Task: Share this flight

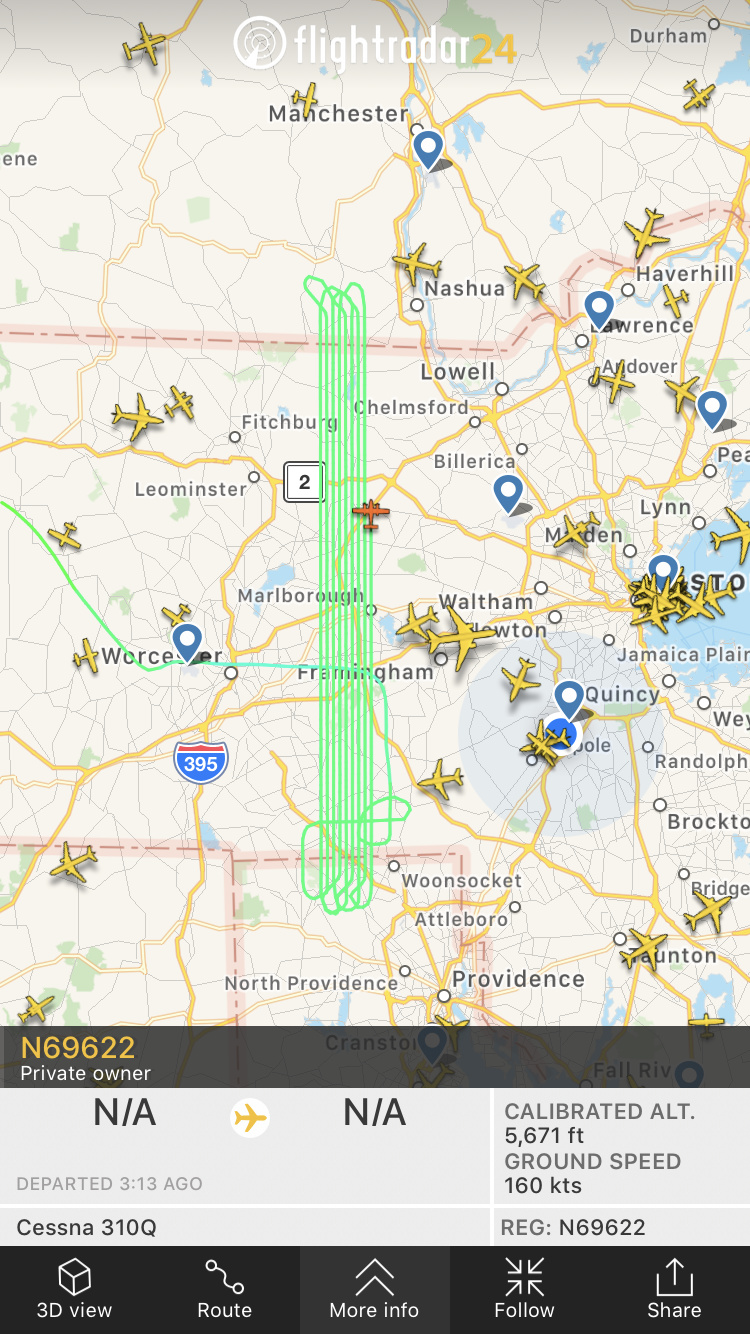Action: [674, 1290]
